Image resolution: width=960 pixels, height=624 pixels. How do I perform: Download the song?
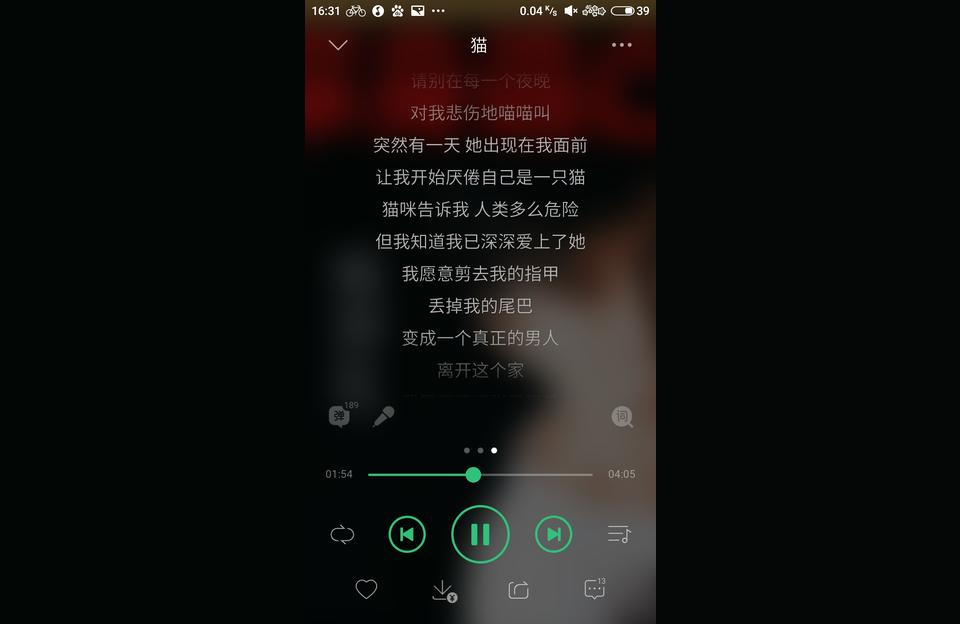[443, 591]
